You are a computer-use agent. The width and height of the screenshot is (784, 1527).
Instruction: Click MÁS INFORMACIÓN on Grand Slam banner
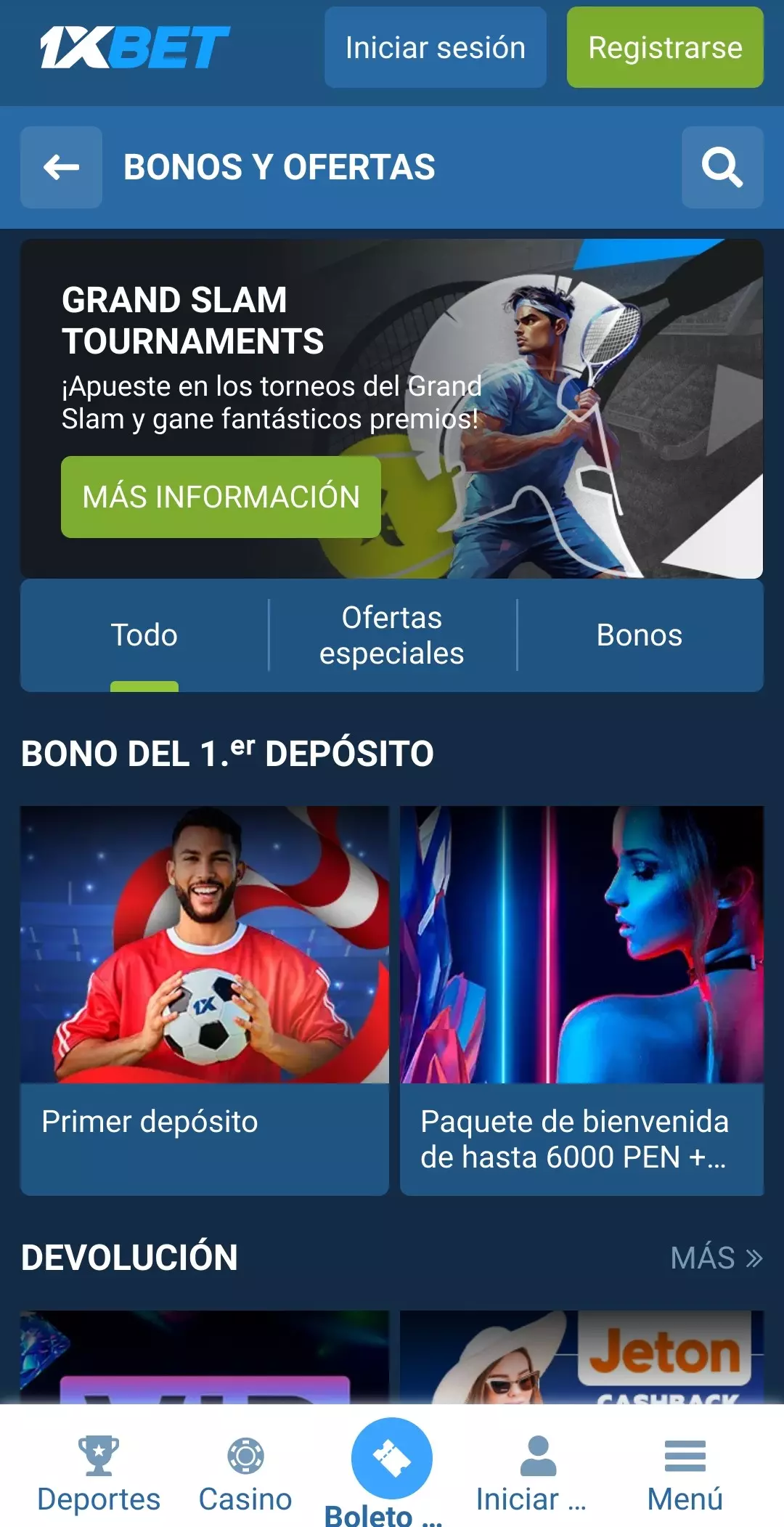coord(221,498)
